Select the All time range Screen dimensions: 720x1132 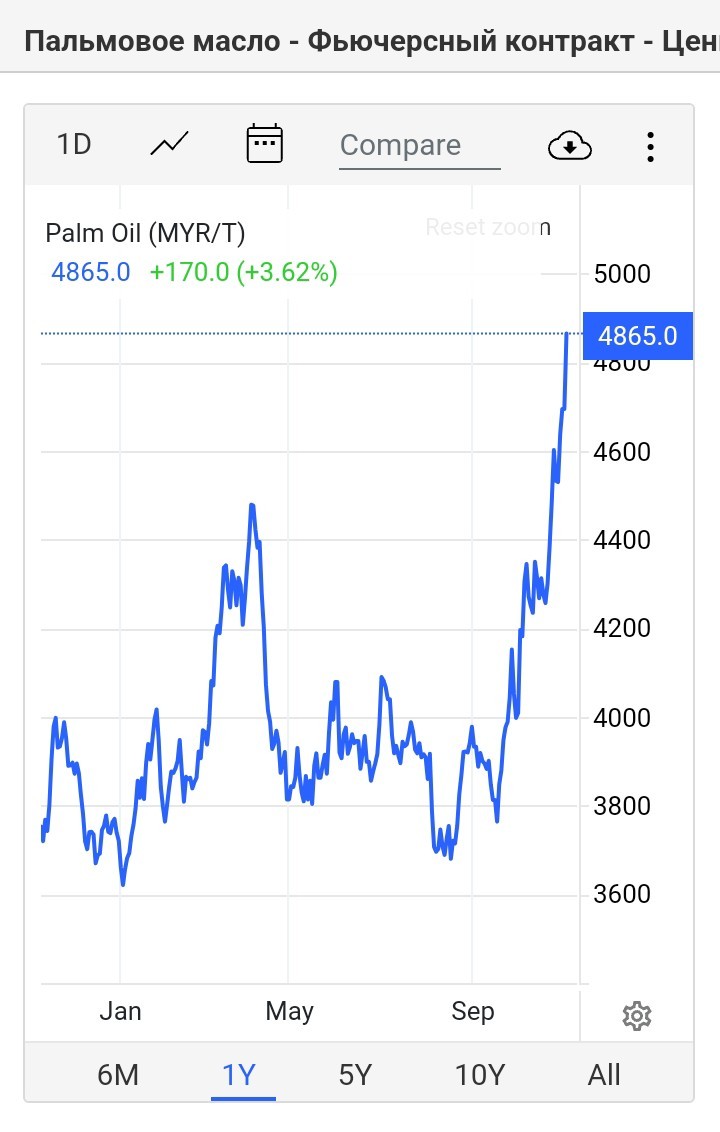[x=604, y=1075]
